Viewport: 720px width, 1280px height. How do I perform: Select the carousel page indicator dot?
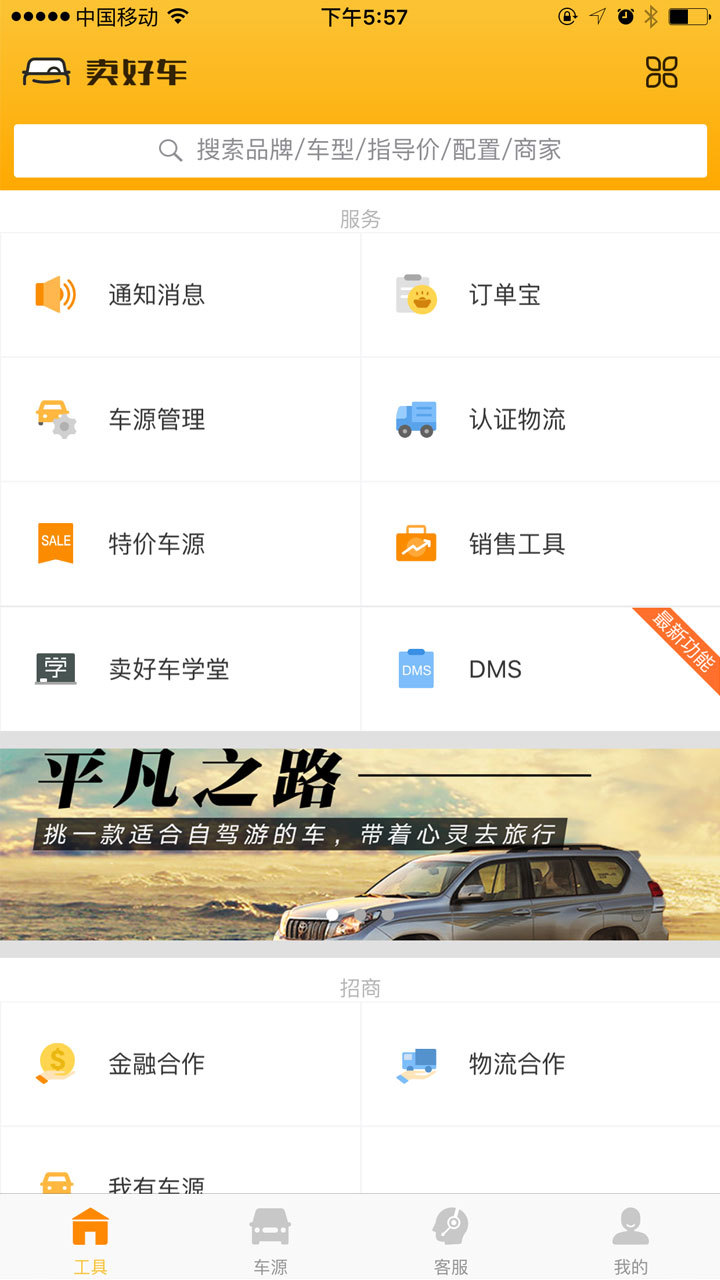(x=331, y=914)
